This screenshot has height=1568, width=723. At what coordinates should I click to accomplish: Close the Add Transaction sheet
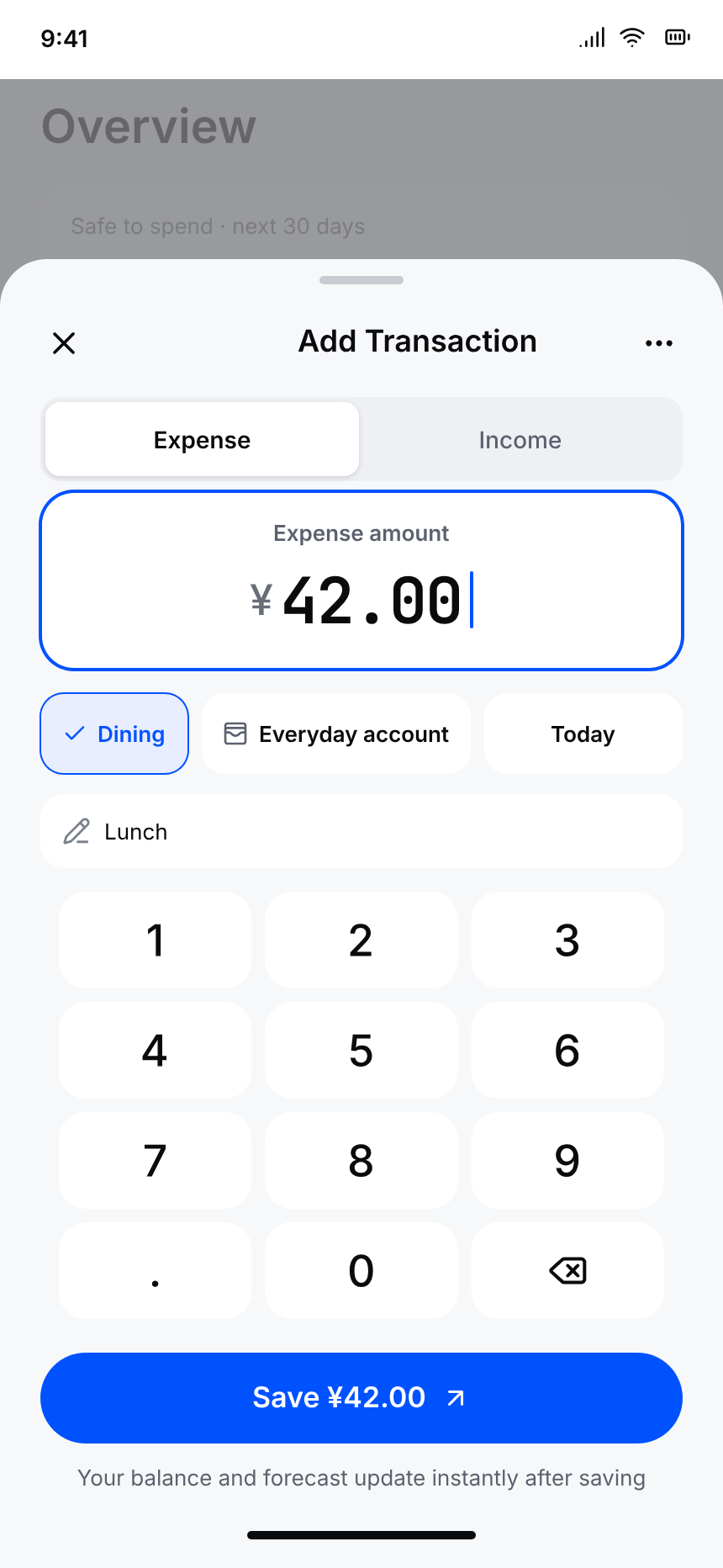64,343
